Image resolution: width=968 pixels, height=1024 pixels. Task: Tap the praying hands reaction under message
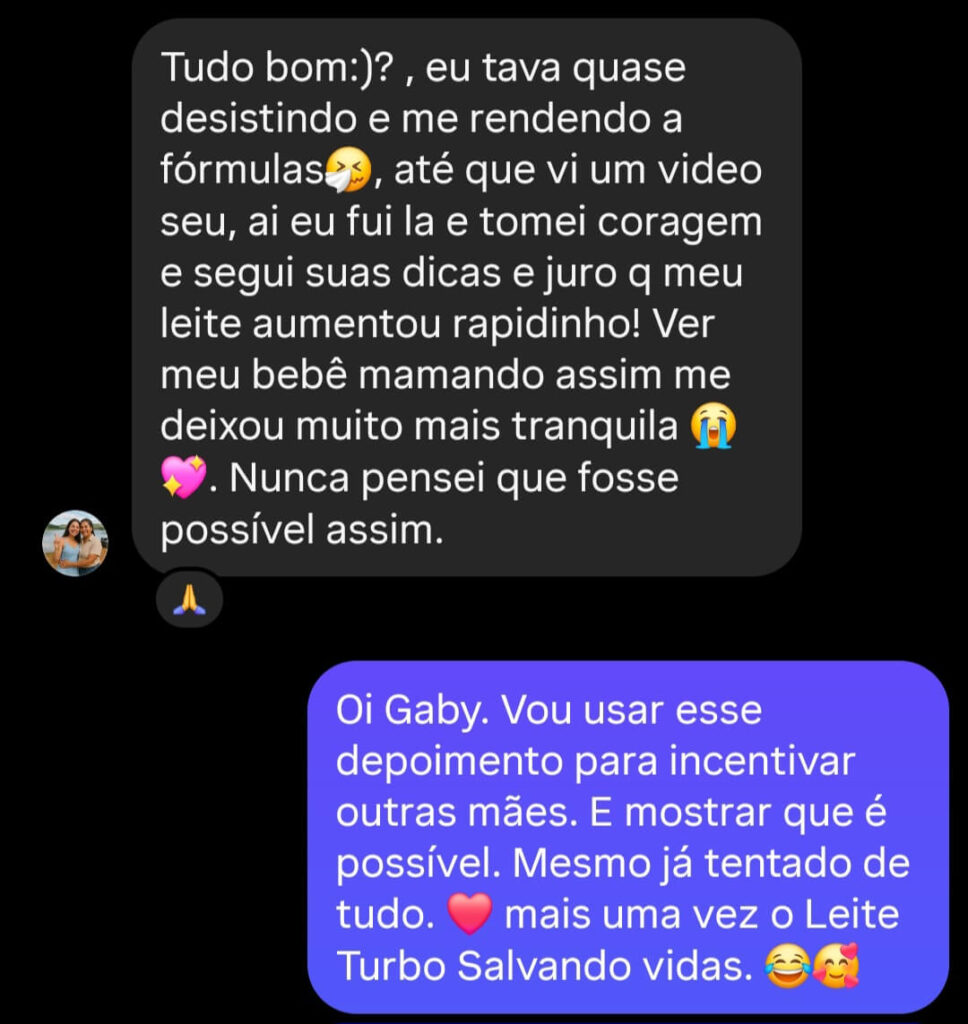[x=188, y=600]
